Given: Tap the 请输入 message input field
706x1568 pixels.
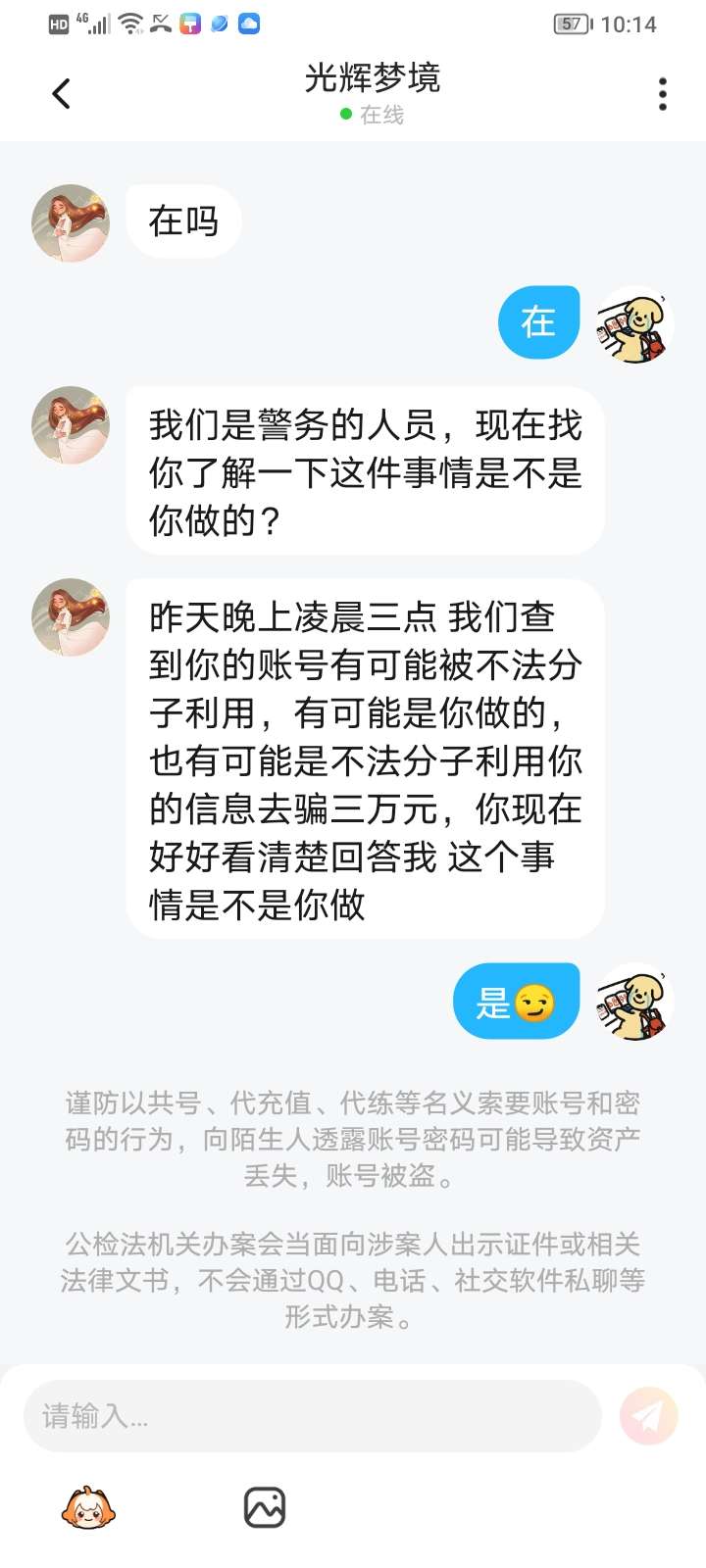Looking at the screenshot, I should pos(312,1416).
